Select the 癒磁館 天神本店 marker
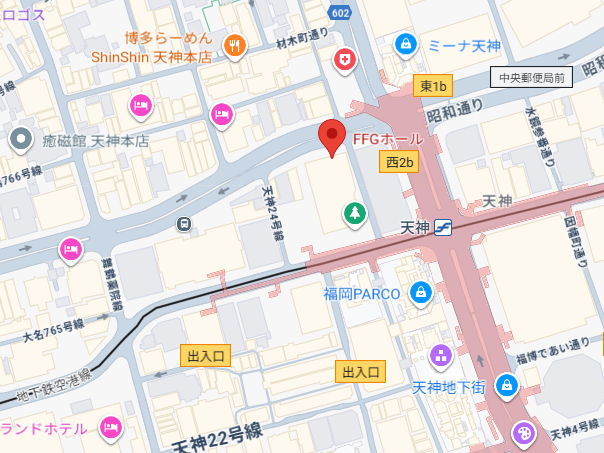Image resolution: width=604 pixels, height=453 pixels. (17, 142)
